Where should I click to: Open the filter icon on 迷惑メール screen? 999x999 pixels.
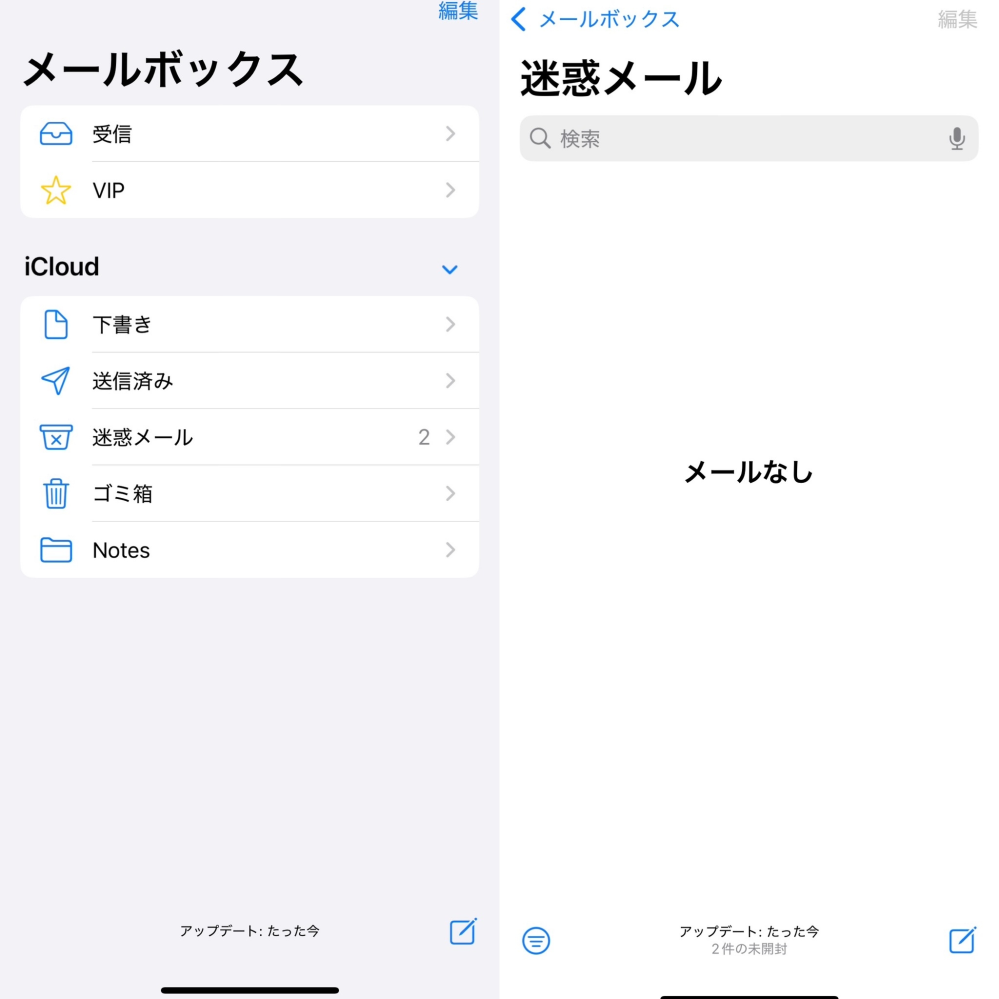[x=536, y=940]
